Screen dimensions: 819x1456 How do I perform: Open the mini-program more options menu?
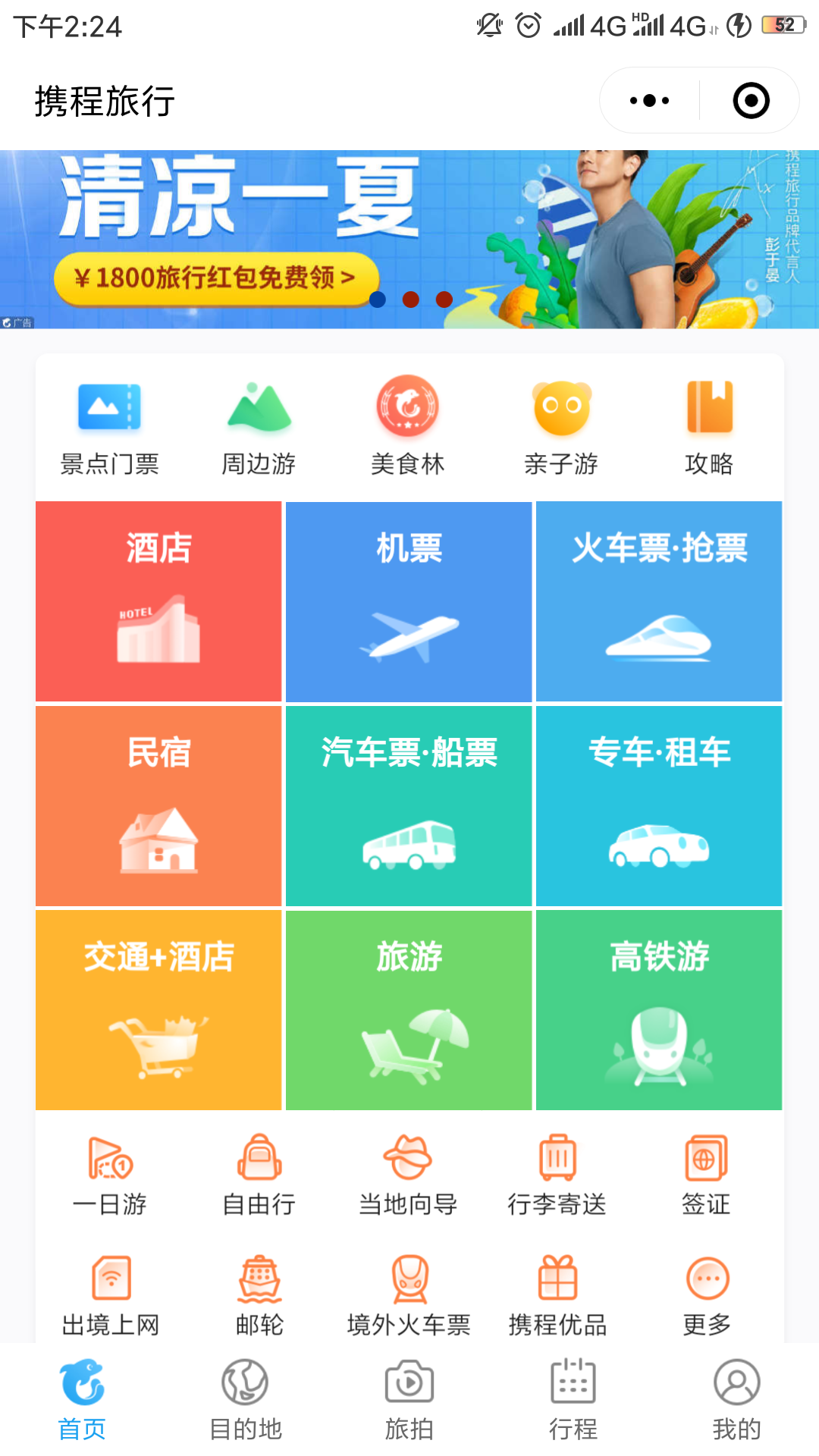pos(650,101)
